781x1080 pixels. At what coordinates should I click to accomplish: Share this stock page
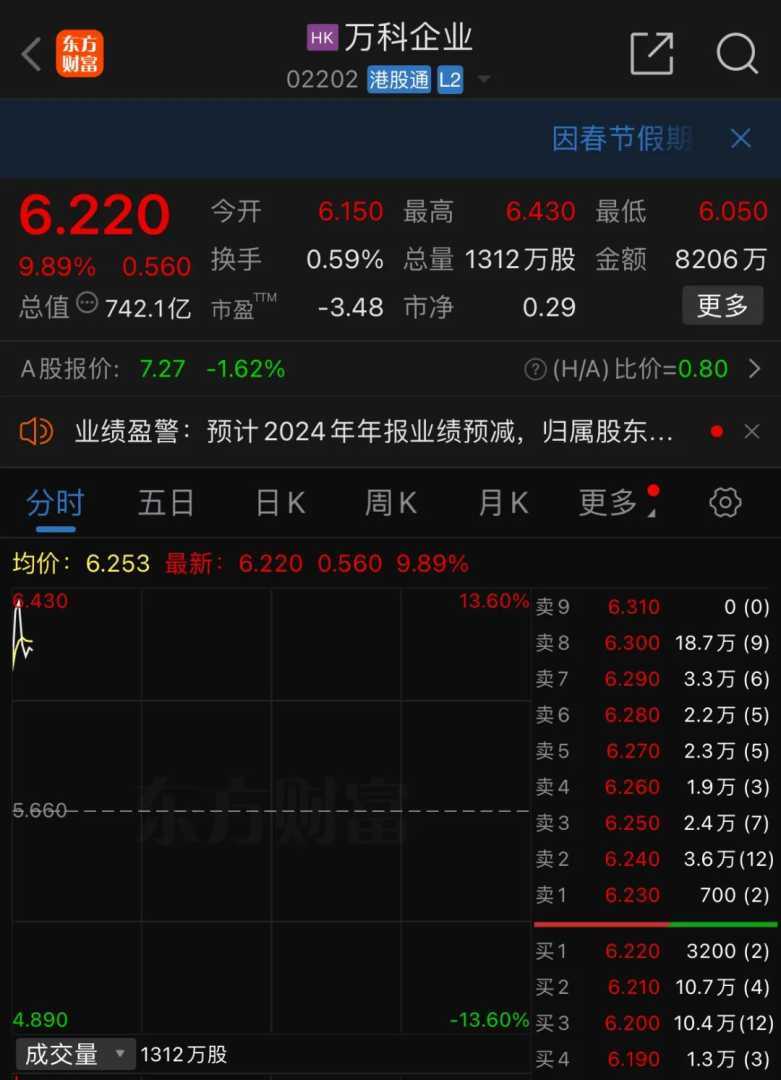point(652,53)
